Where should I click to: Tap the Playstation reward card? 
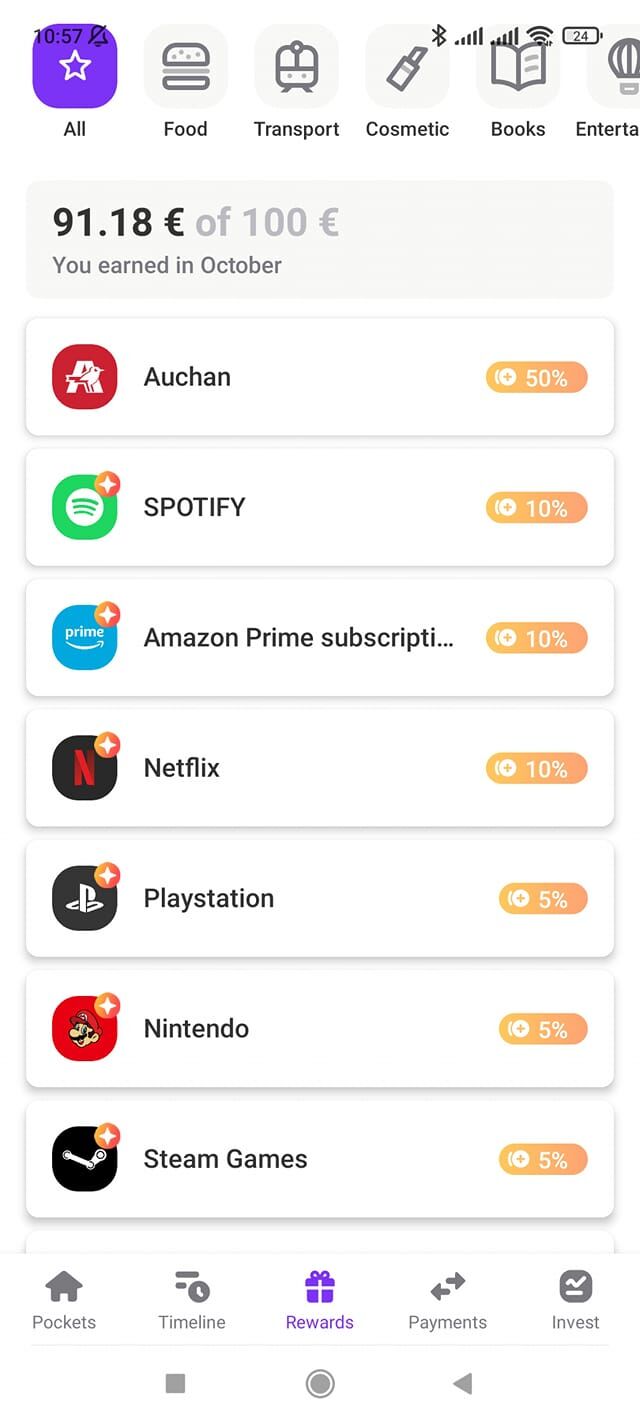pos(319,898)
